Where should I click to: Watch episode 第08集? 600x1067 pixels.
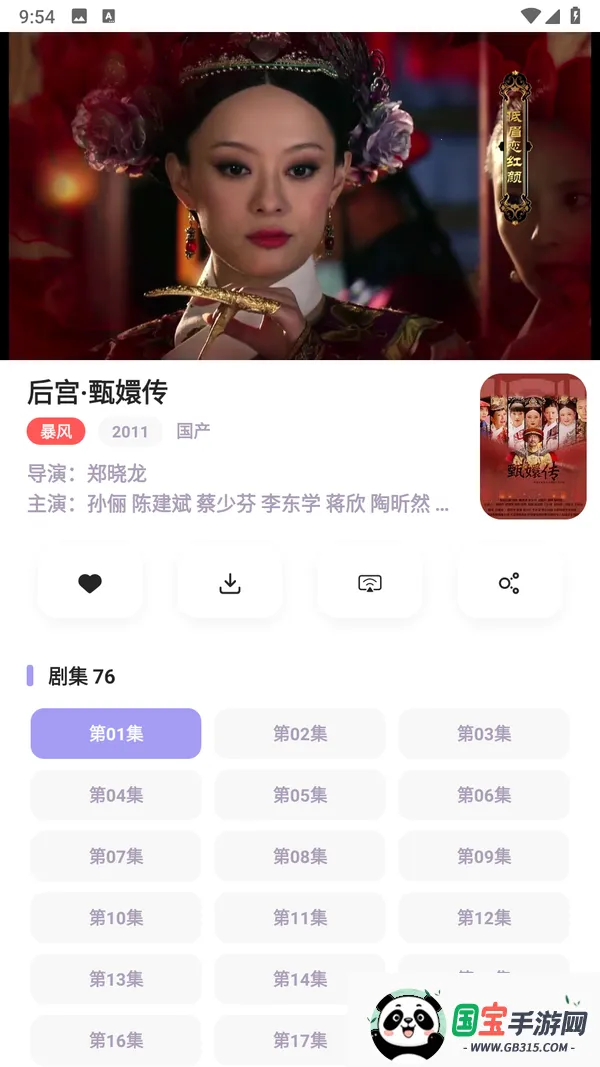point(300,856)
